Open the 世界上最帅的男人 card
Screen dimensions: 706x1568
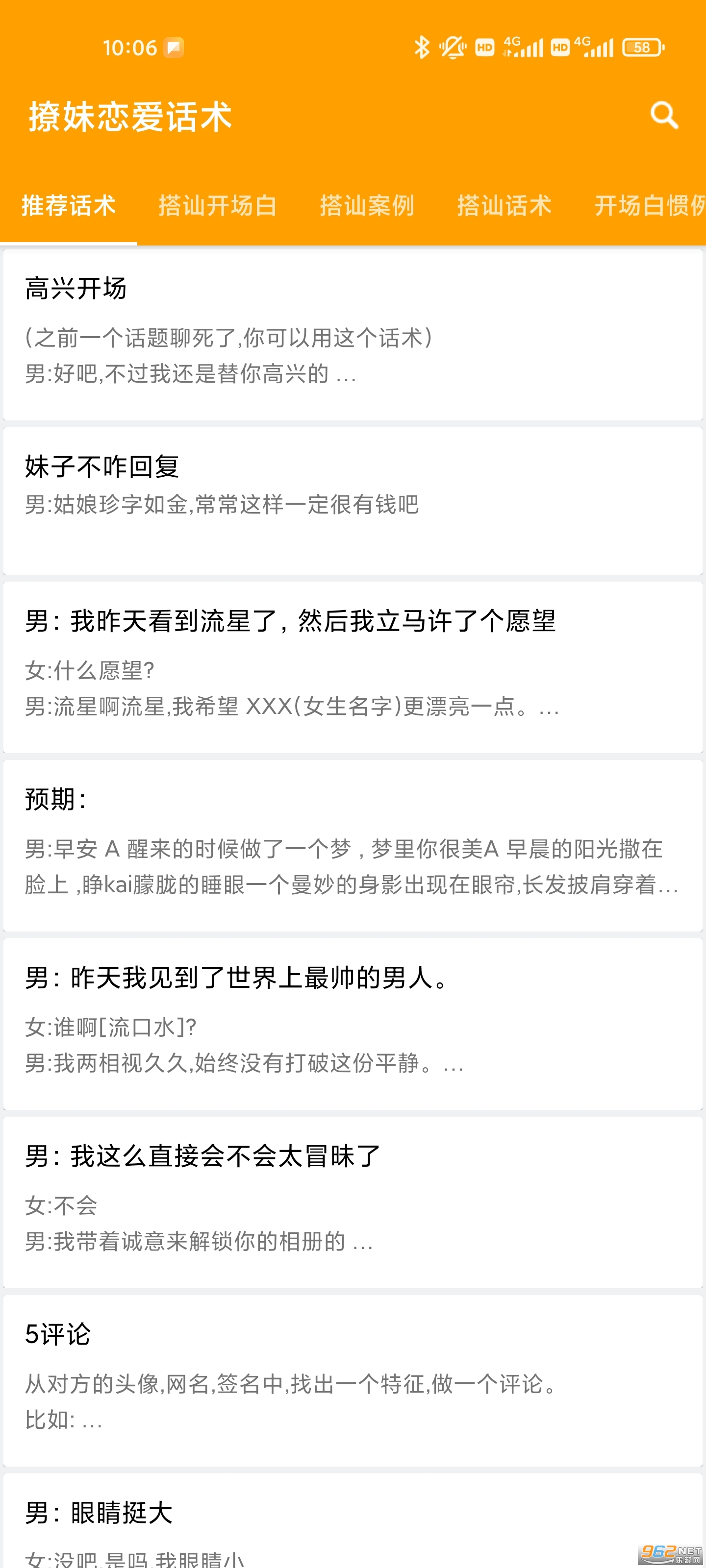coord(353,1024)
